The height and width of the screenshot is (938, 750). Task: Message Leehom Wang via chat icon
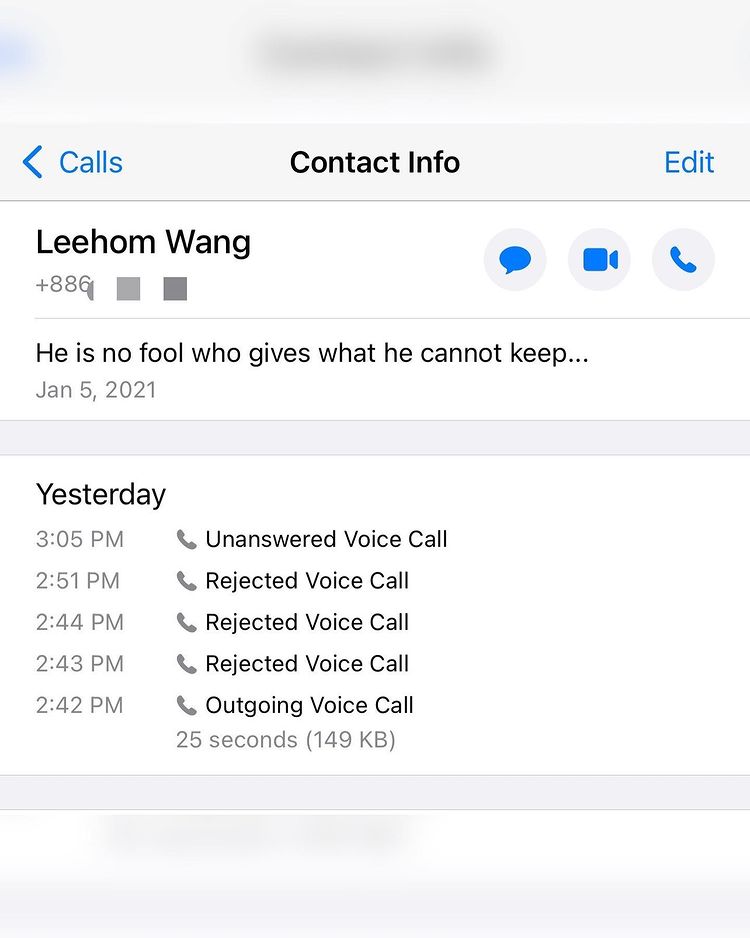point(515,260)
